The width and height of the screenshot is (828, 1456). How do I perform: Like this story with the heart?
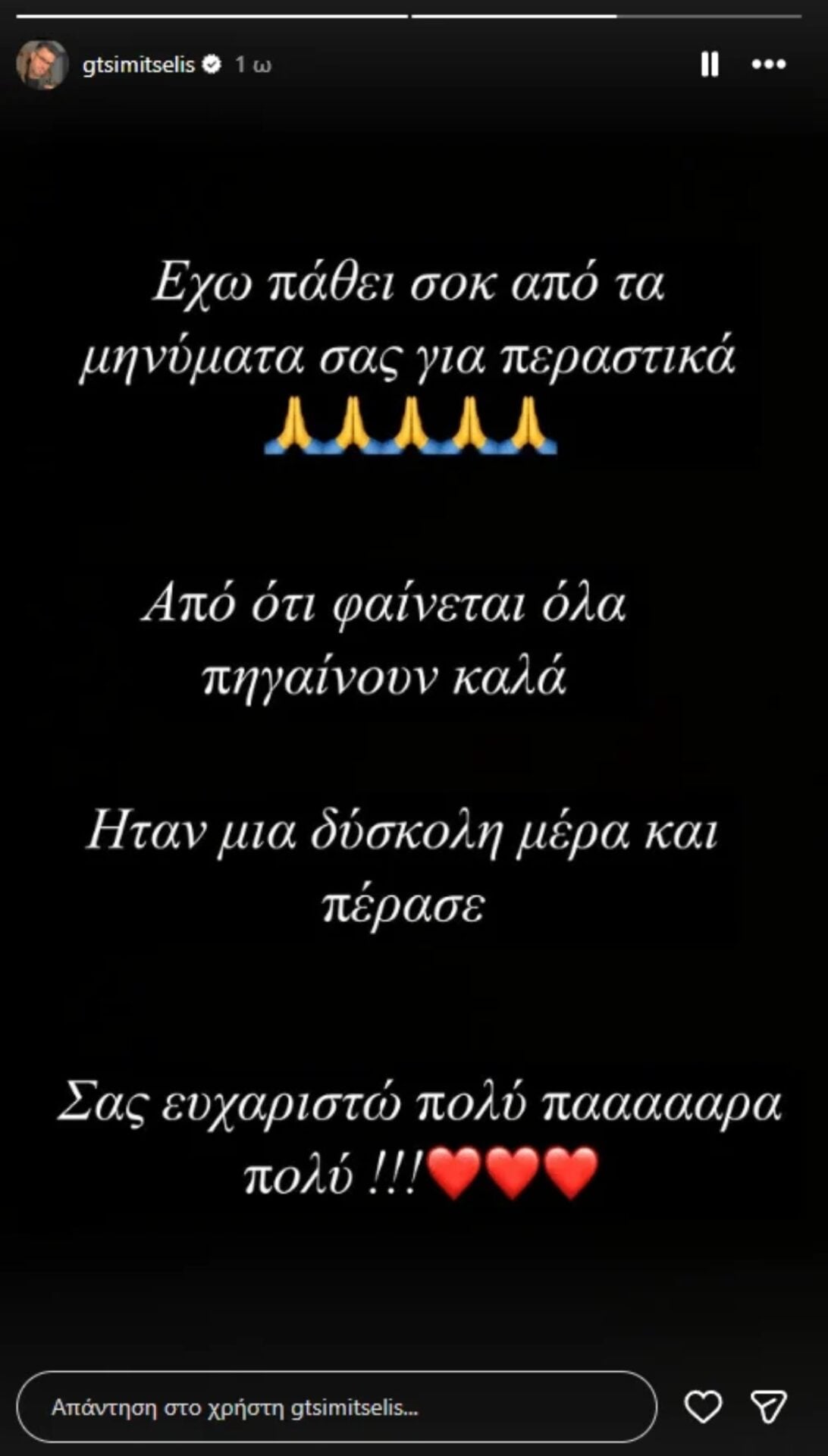pyautogui.click(x=703, y=1407)
